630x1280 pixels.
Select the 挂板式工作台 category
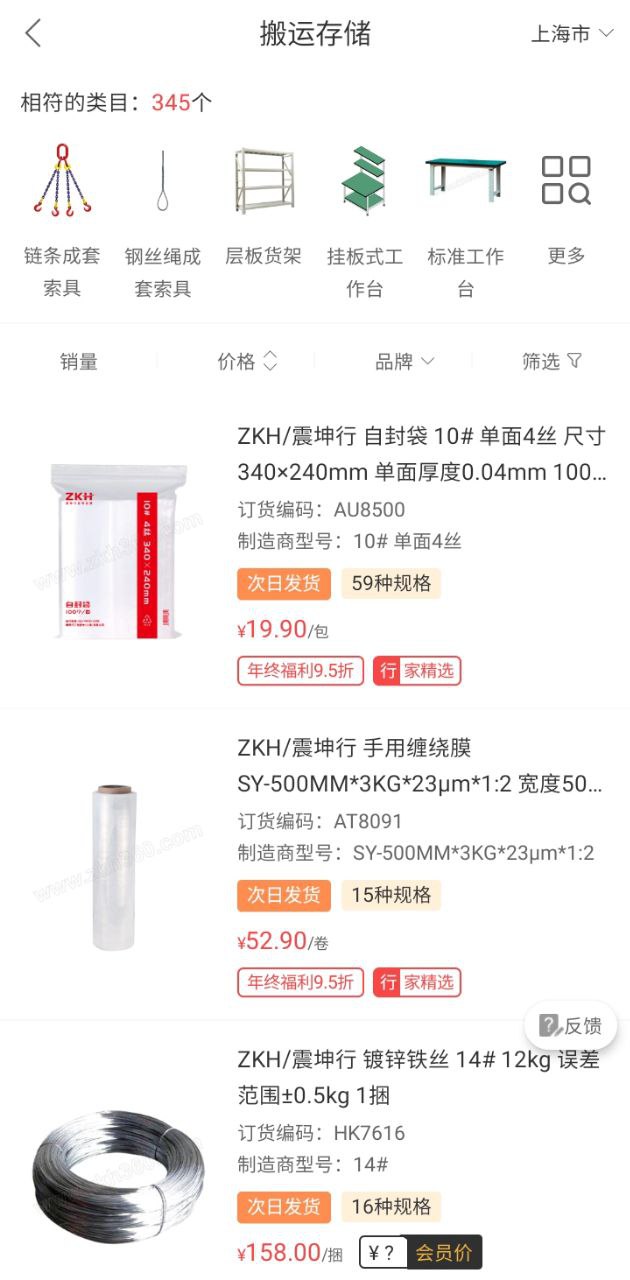[x=365, y=220]
